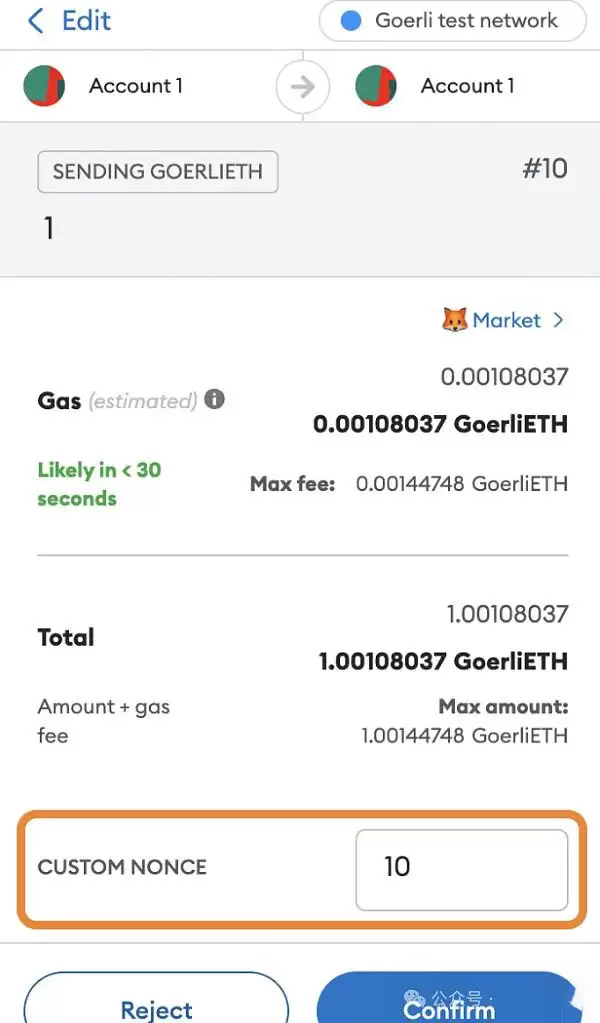Screen dimensions: 600x1023
Task: Reject the transaction
Action: tap(156, 1001)
